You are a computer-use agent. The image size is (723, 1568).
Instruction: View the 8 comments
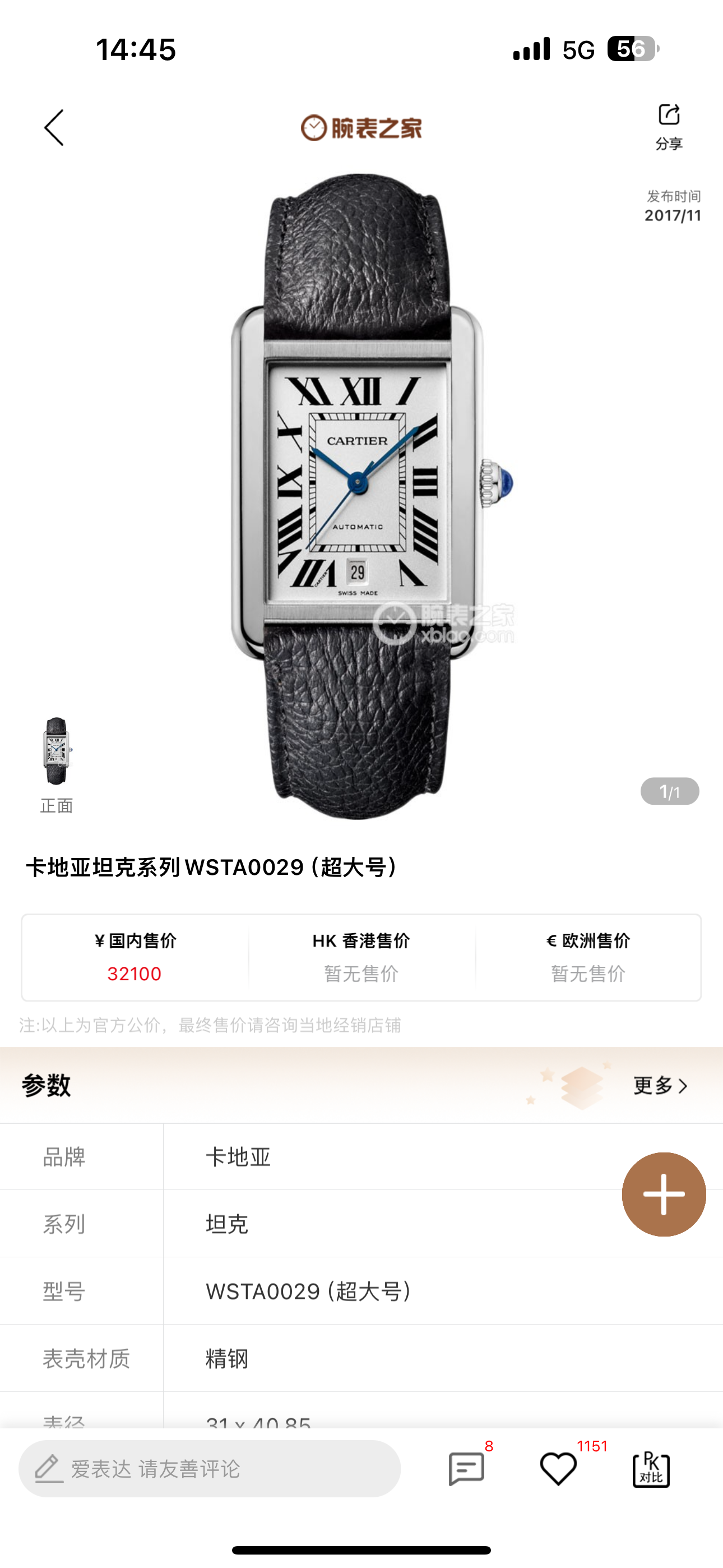(467, 1469)
